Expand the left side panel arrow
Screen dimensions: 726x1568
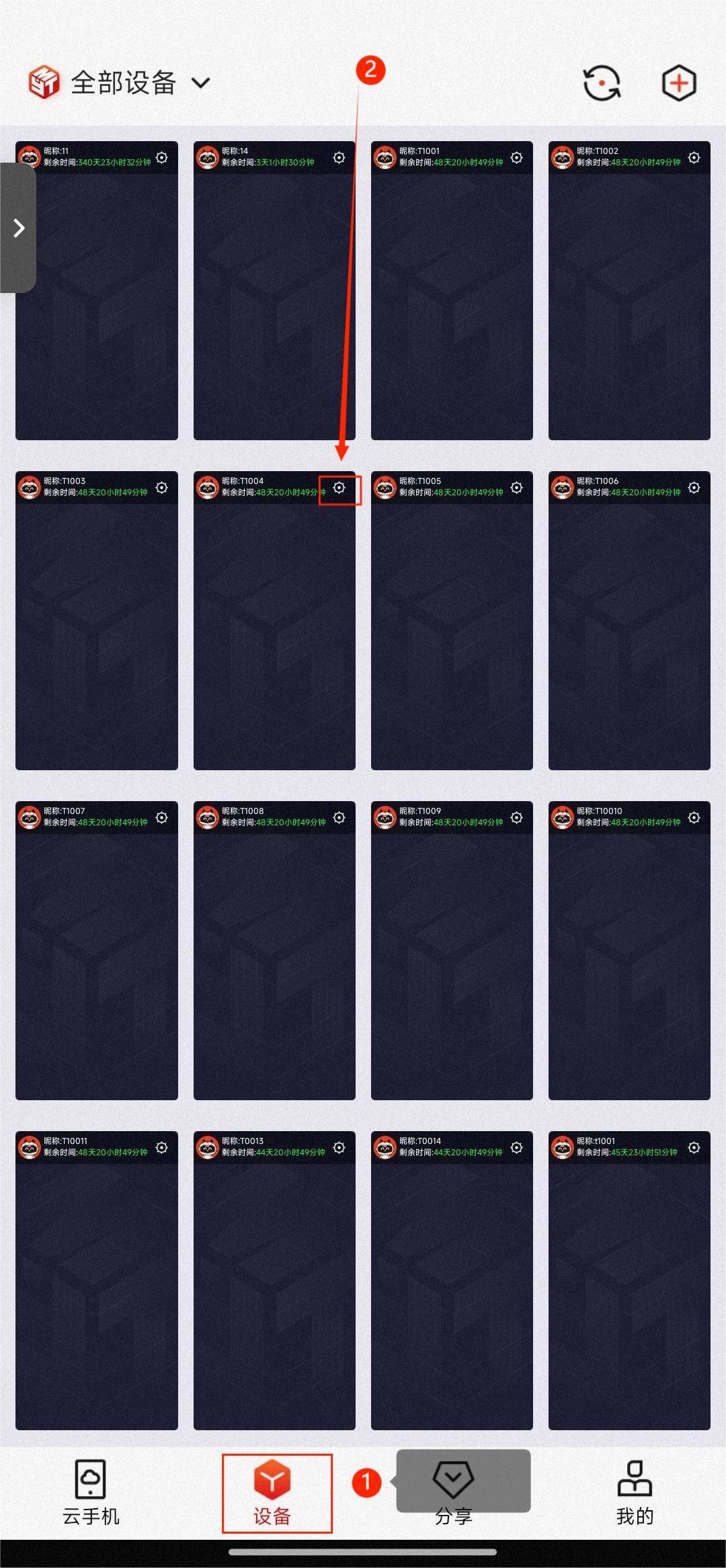[x=19, y=228]
